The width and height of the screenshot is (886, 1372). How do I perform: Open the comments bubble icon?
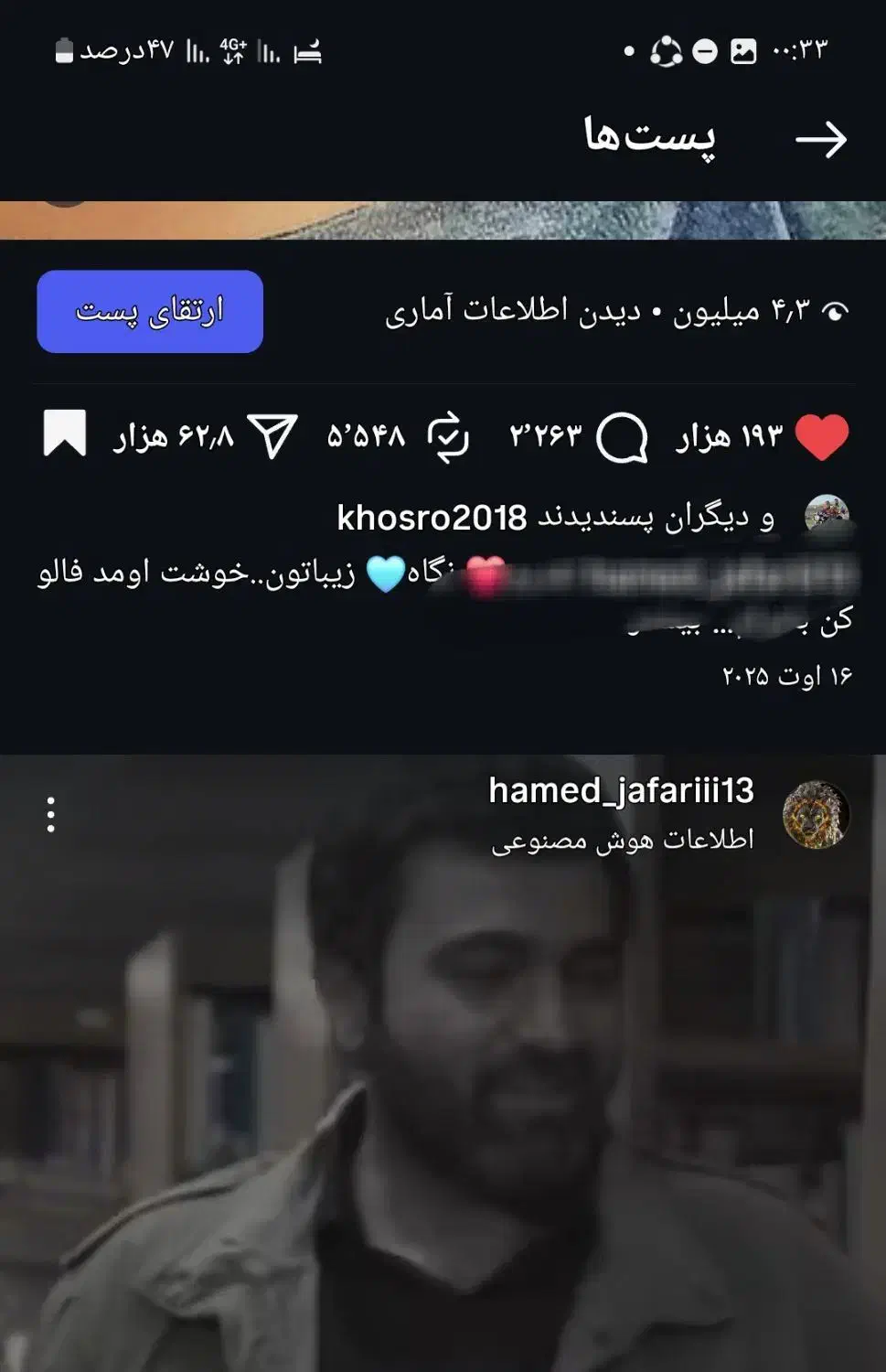(624, 437)
